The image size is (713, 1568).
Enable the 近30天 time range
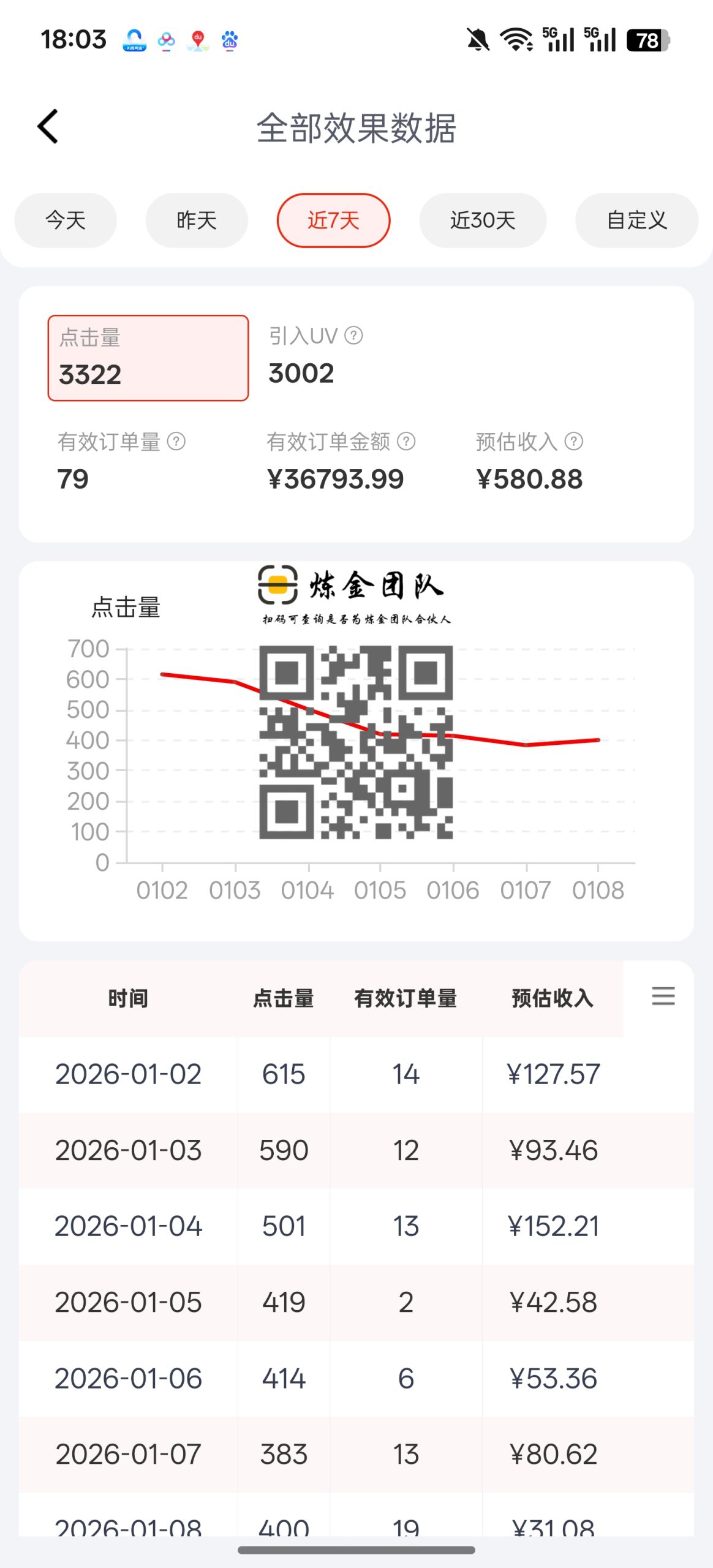click(x=483, y=221)
